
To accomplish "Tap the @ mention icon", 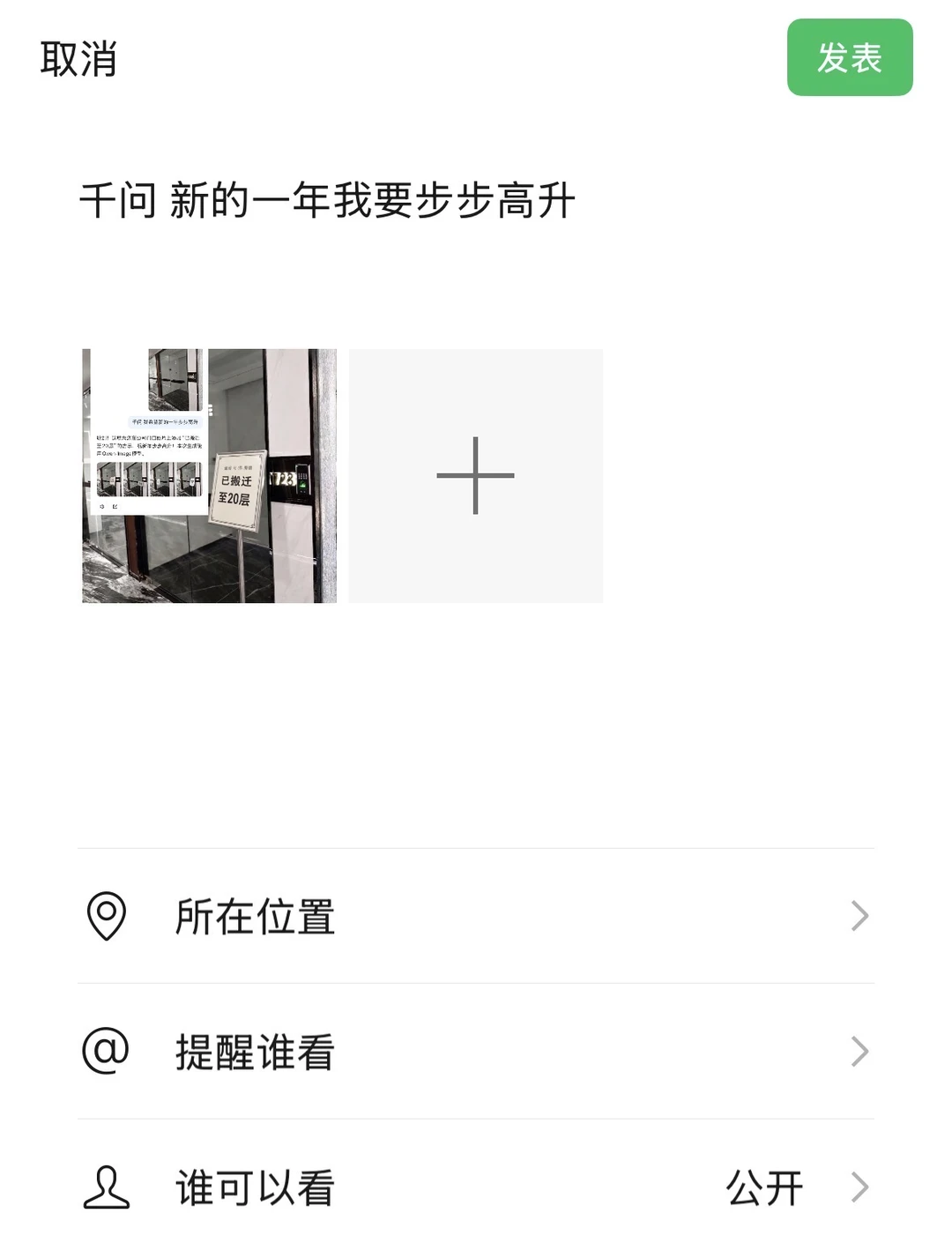I will [106, 1052].
